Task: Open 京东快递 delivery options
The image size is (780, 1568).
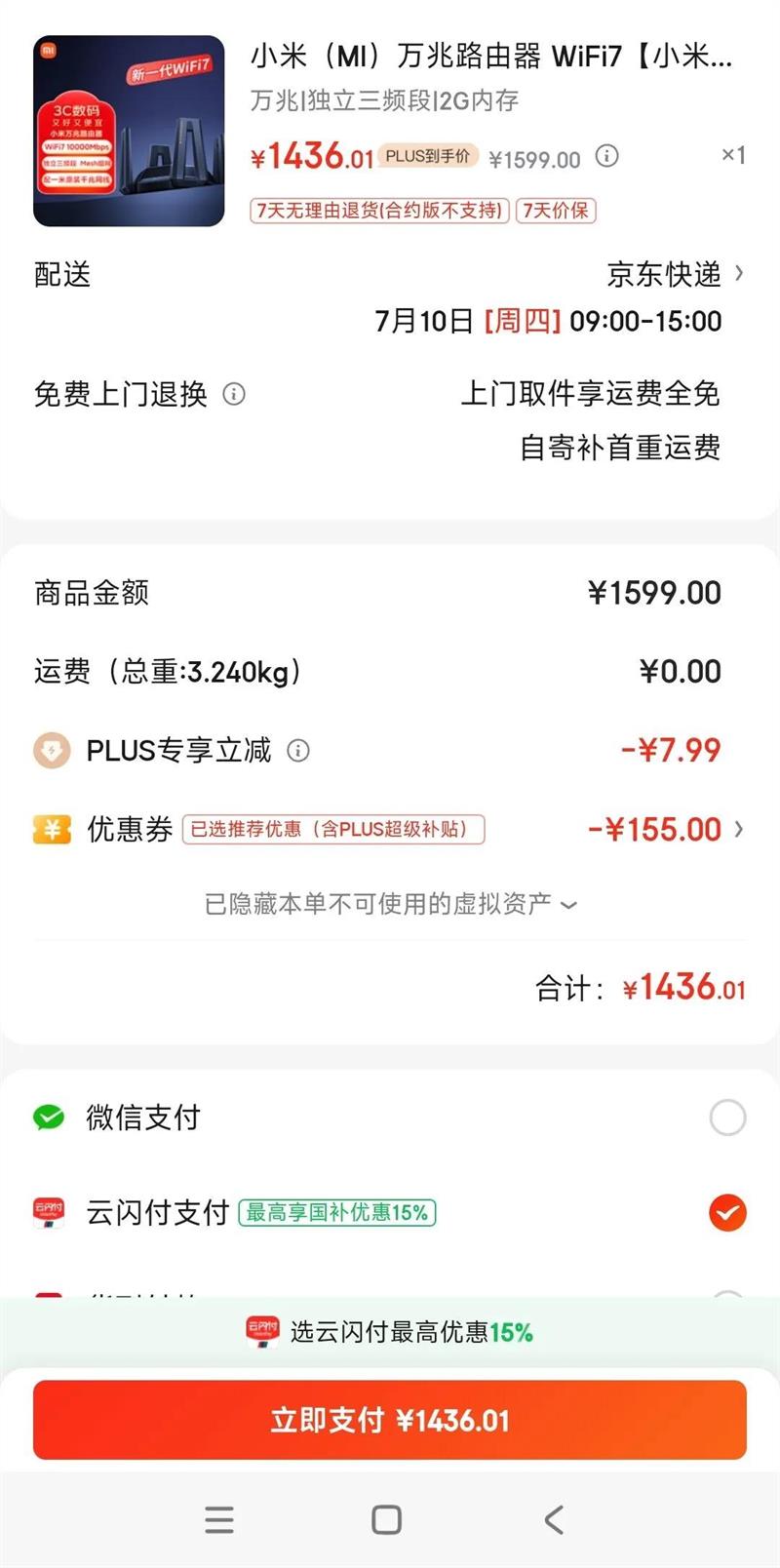Action: [675, 274]
